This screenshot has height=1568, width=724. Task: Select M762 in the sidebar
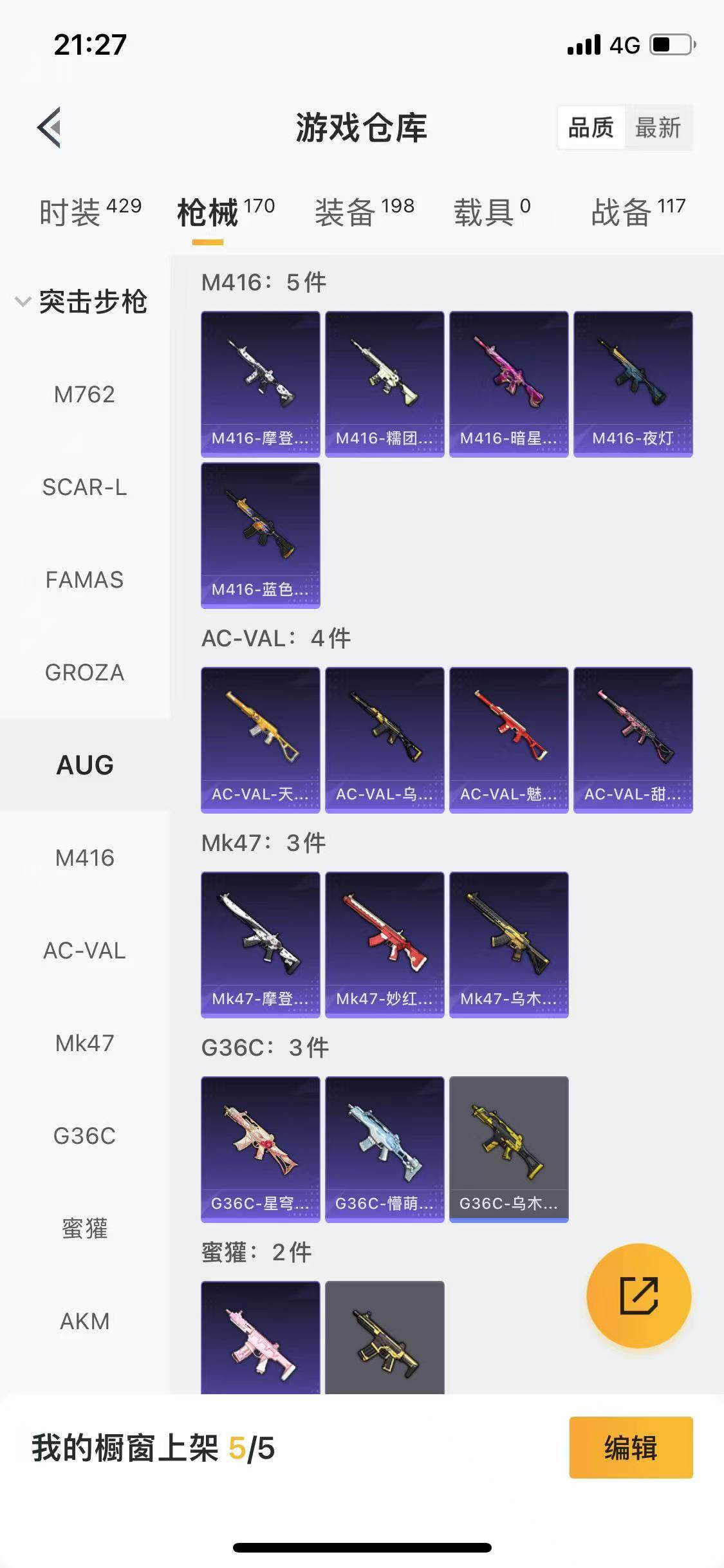click(84, 394)
